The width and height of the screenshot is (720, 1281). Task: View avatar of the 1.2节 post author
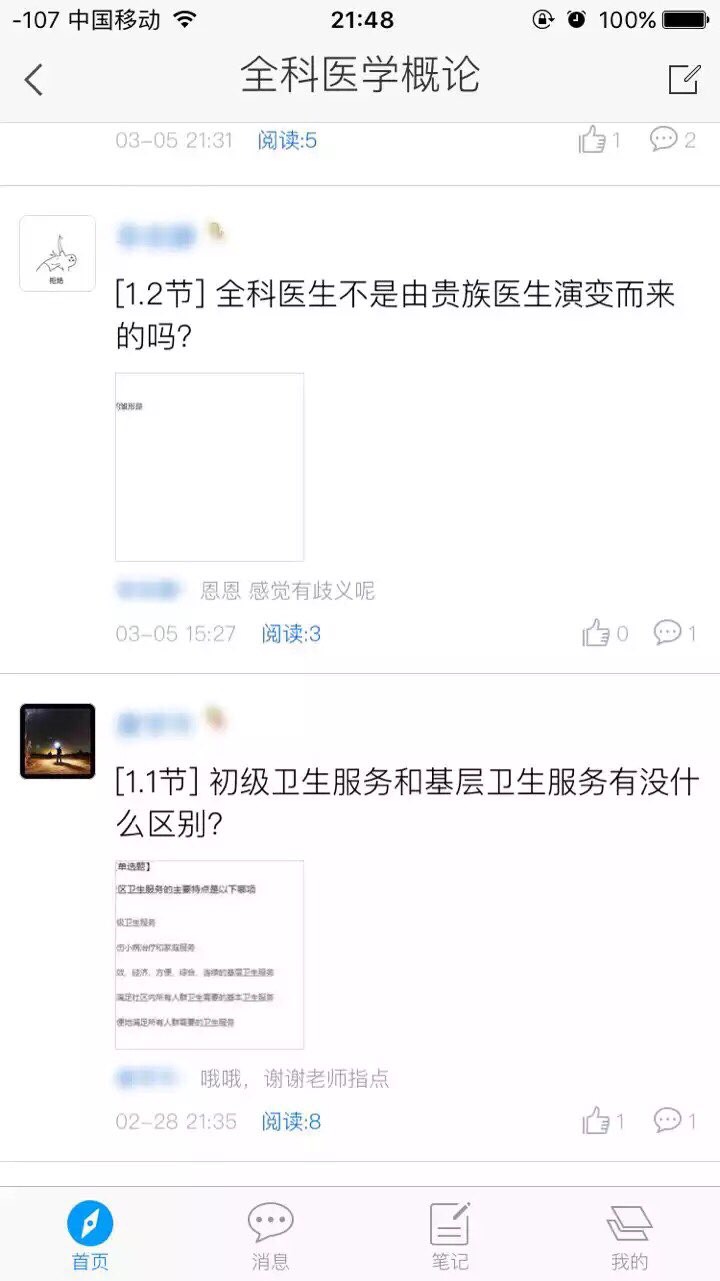tap(57, 254)
